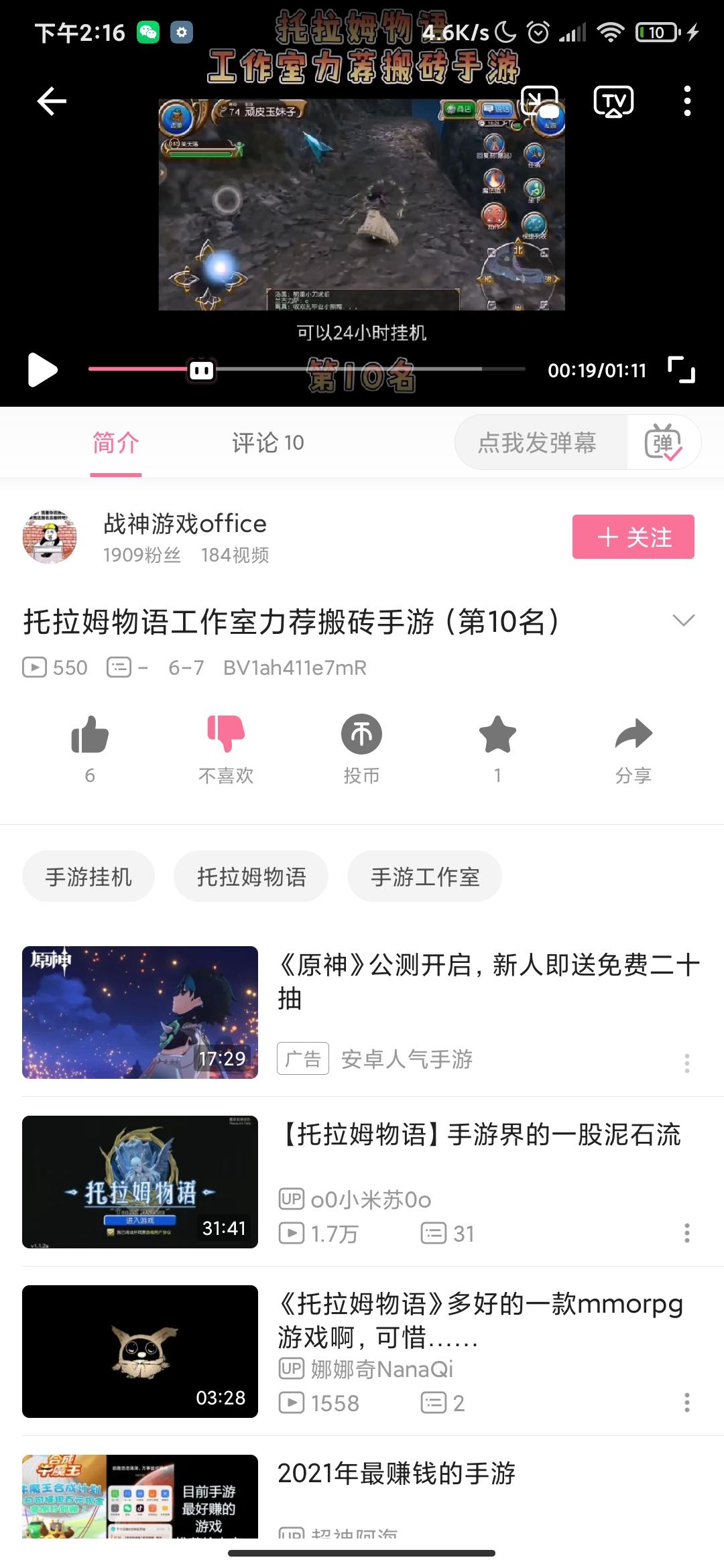Tap 关注 to follow 战神游戏office

(633, 536)
